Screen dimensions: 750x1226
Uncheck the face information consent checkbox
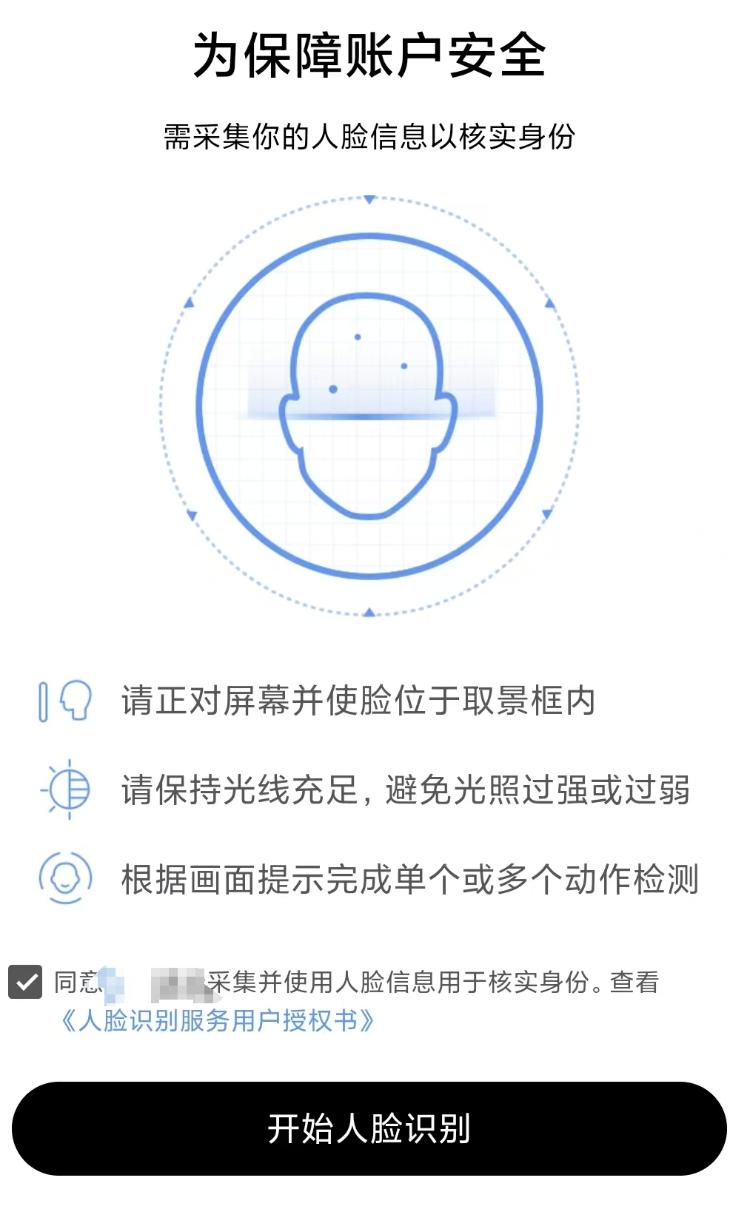[x=25, y=982]
